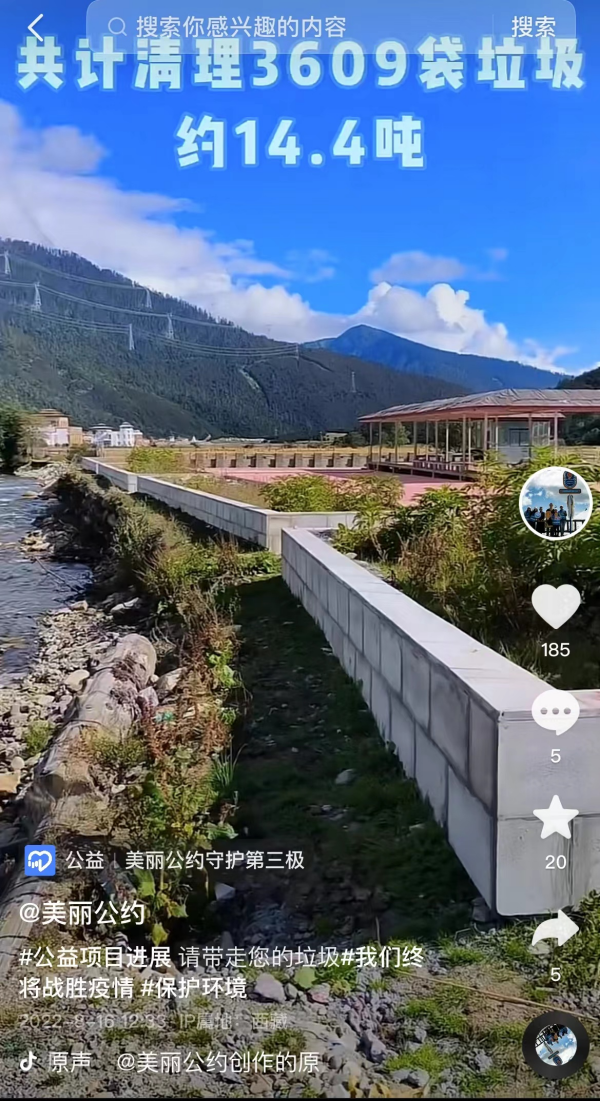Tap the 搜索 button
The height and width of the screenshot is (1101, 600).
point(532,26)
